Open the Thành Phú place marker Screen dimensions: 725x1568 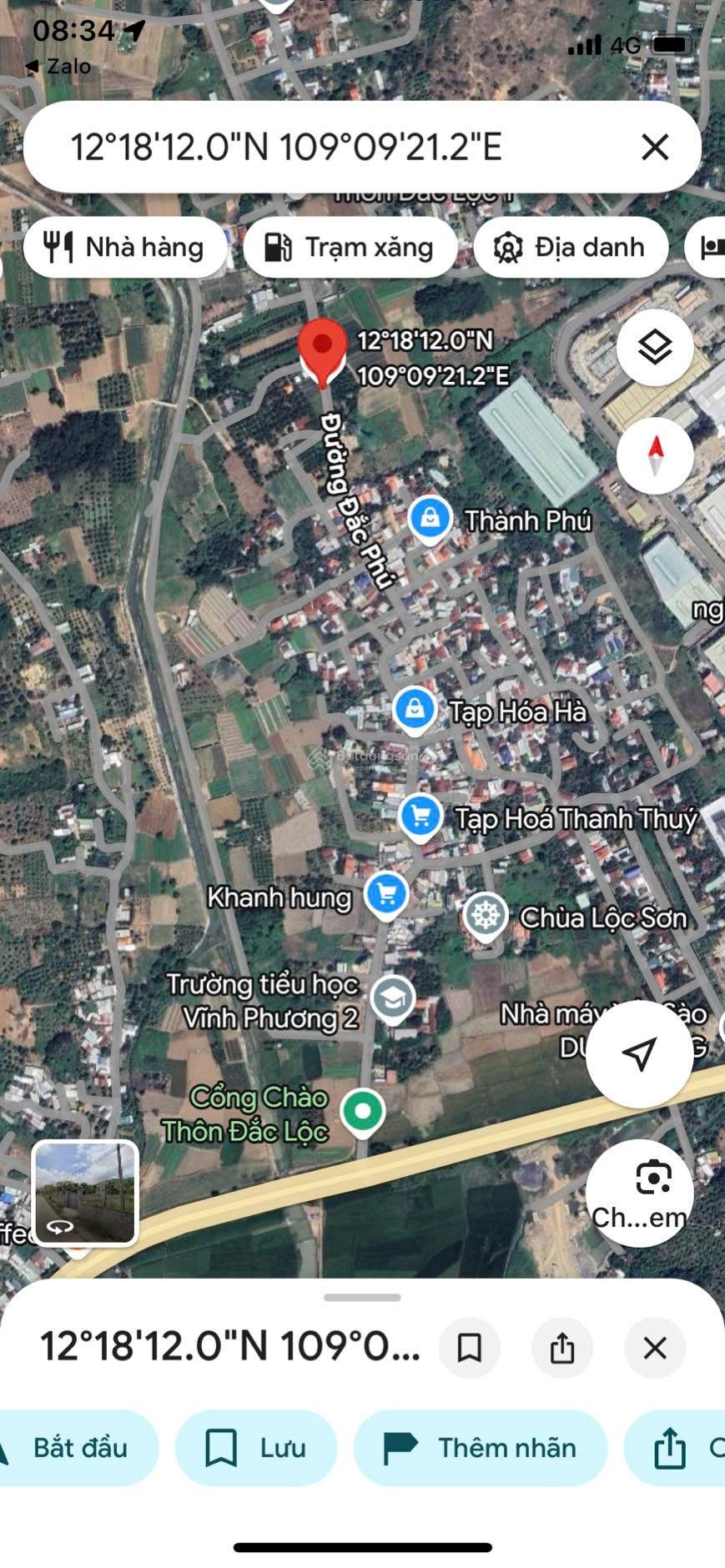(x=430, y=519)
